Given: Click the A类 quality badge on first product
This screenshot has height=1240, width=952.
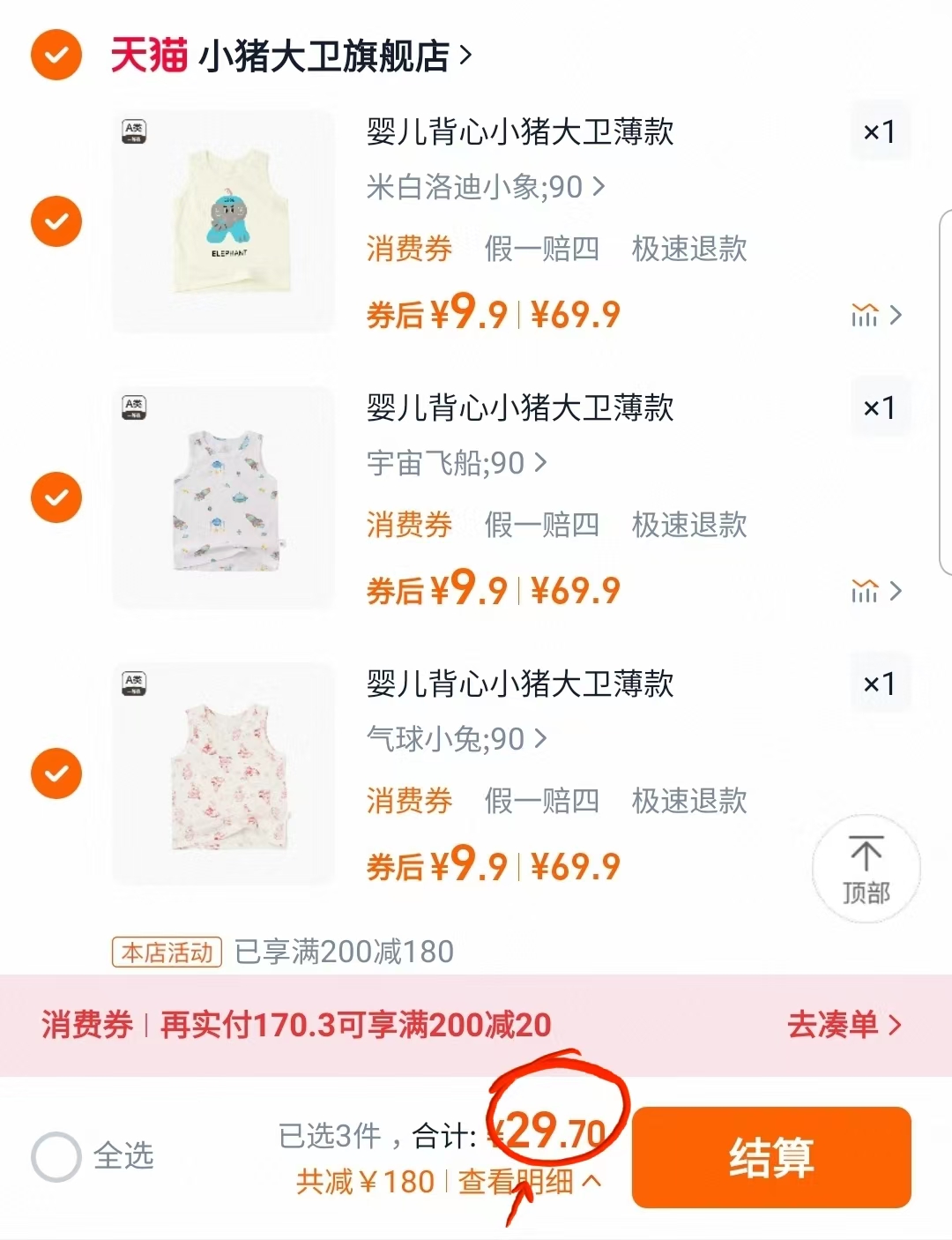Looking at the screenshot, I should pyautogui.click(x=134, y=131).
